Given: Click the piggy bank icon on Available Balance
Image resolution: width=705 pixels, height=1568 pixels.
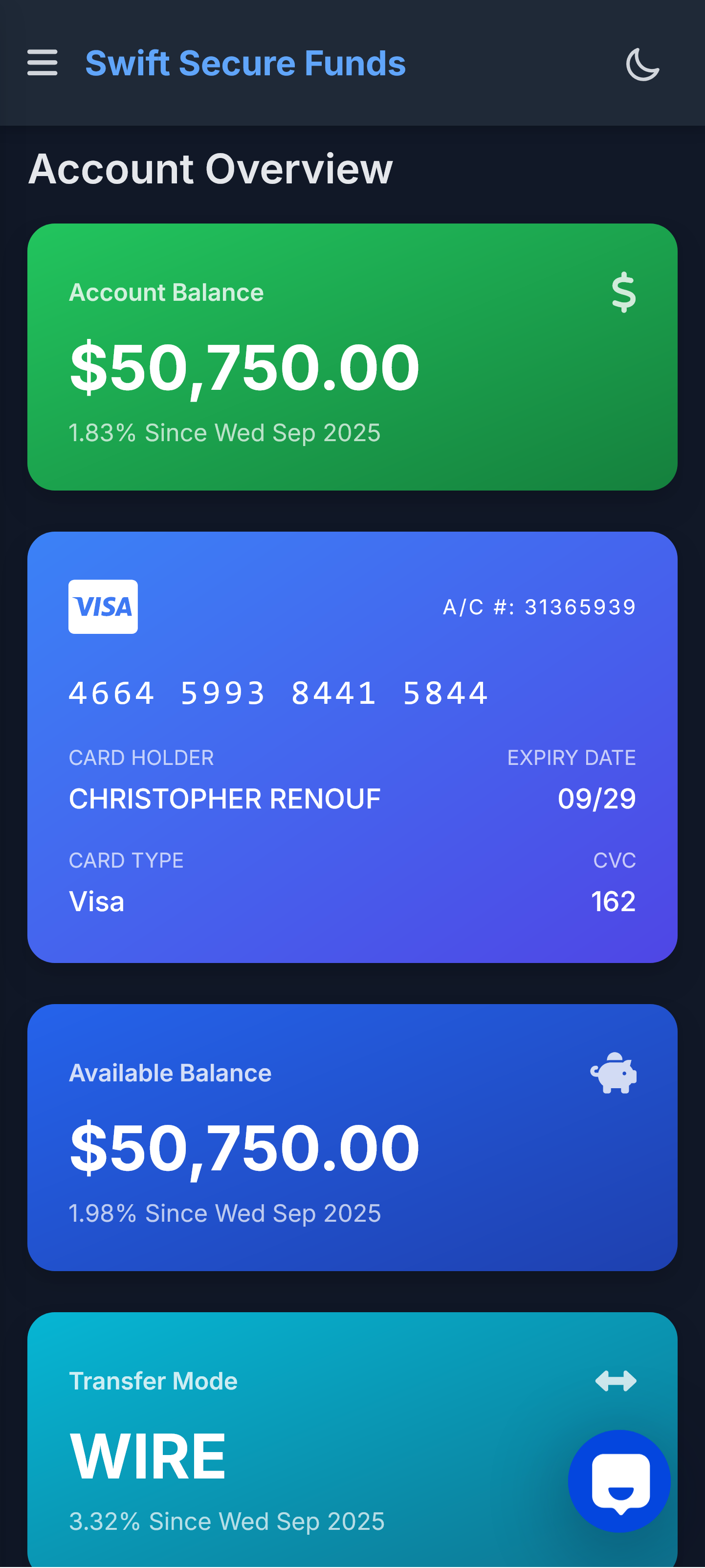Looking at the screenshot, I should [613, 1074].
